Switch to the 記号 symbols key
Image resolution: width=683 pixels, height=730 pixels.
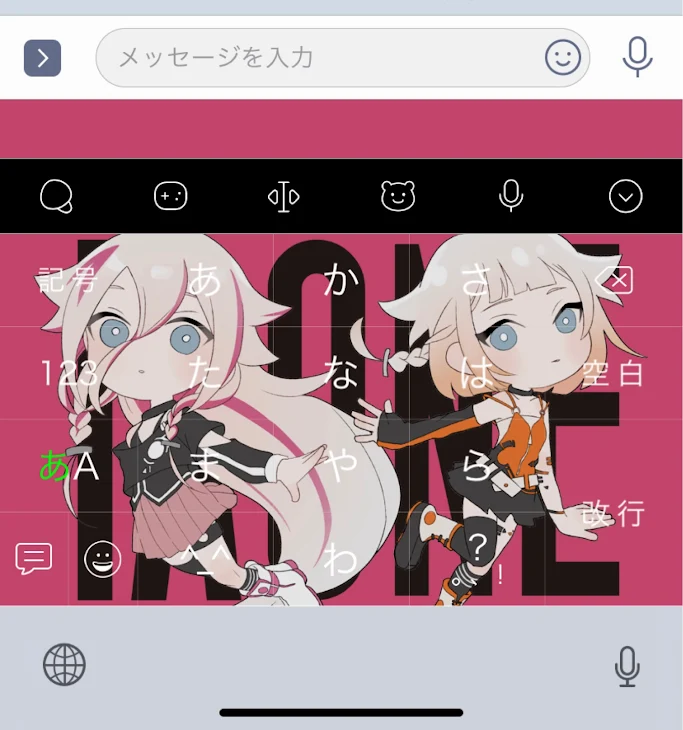(x=68, y=280)
